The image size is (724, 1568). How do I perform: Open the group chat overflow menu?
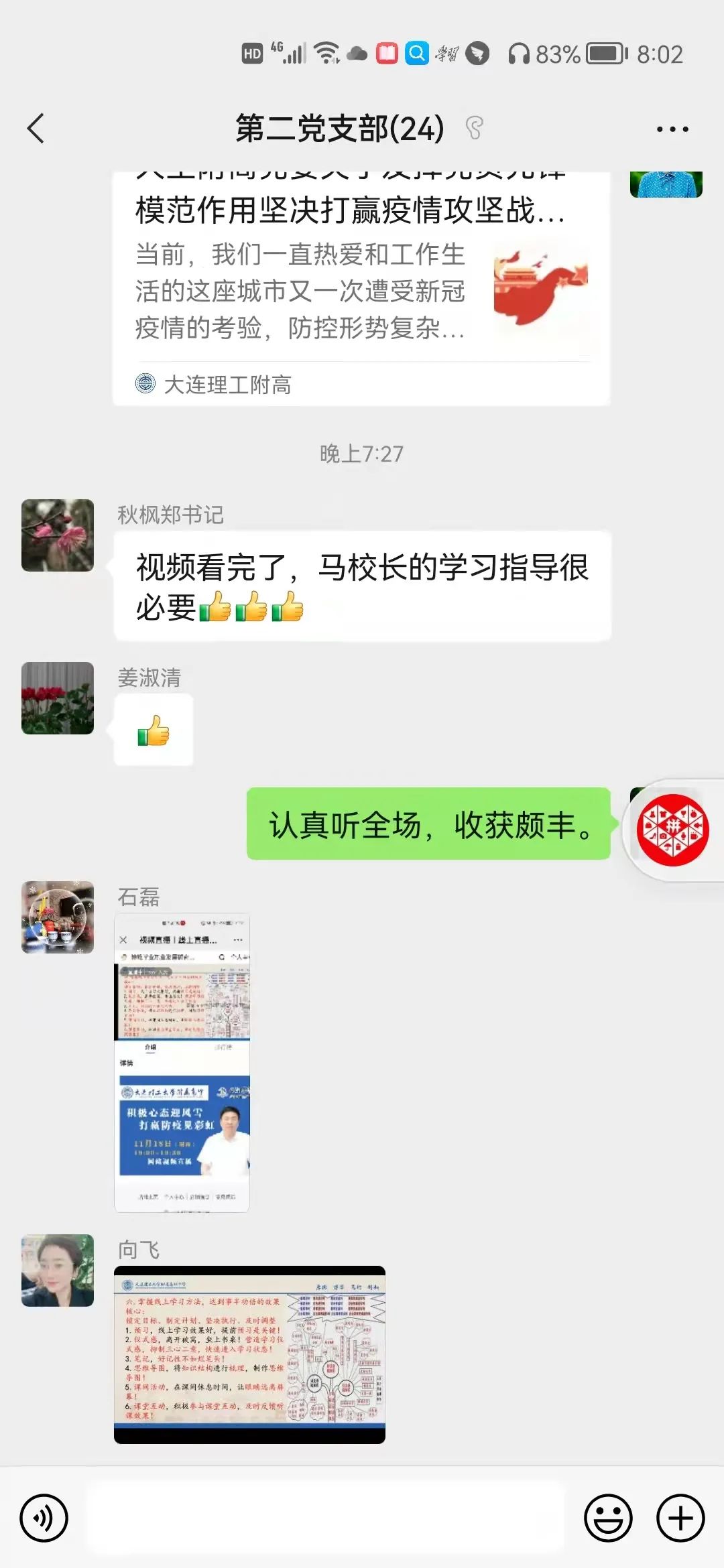pyautogui.click(x=672, y=129)
